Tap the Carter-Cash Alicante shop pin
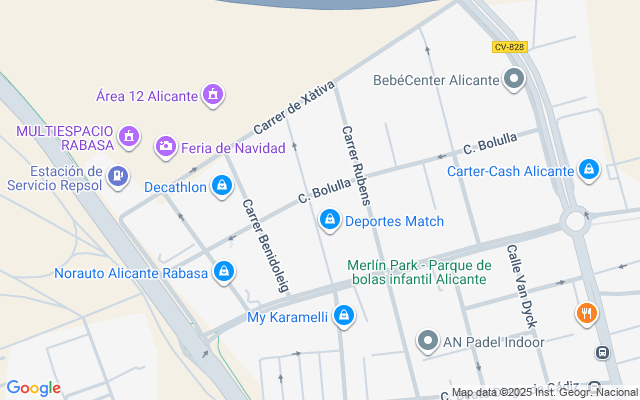Screen dimensions: 640x400 [x=590, y=170]
